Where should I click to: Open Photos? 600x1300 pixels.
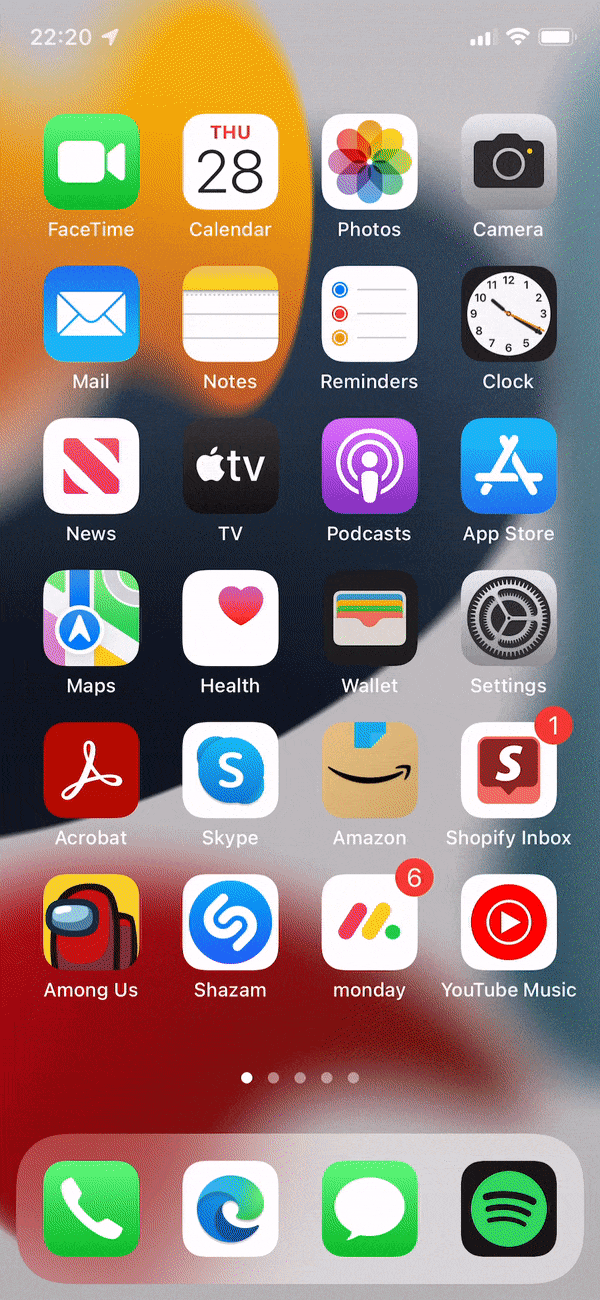click(369, 162)
